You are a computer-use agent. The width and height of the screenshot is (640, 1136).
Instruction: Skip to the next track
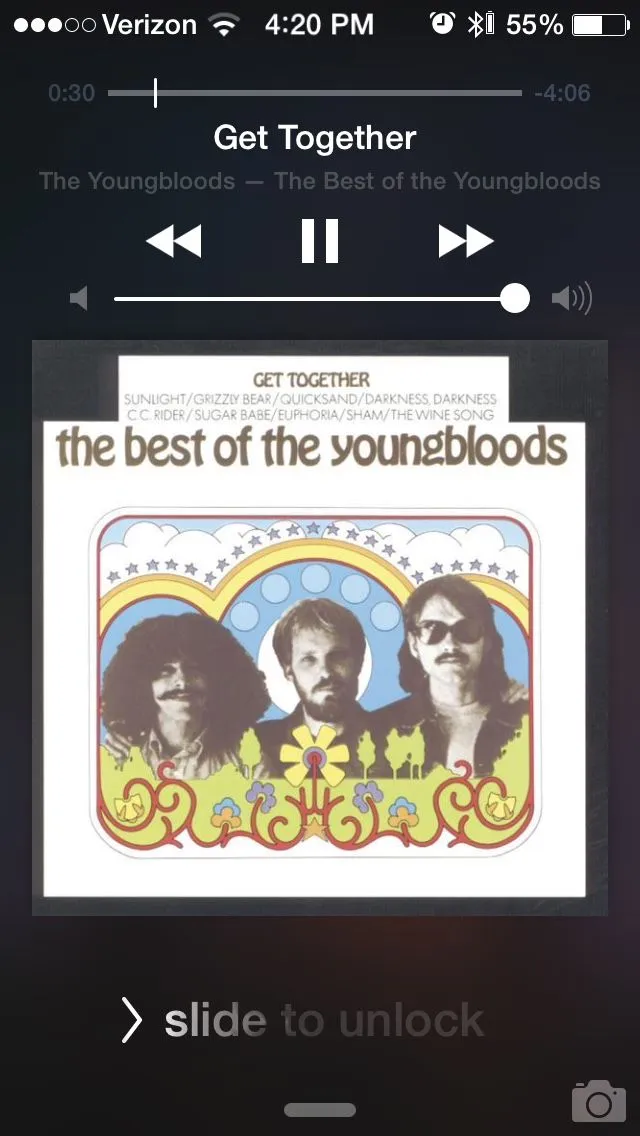pyautogui.click(x=466, y=241)
